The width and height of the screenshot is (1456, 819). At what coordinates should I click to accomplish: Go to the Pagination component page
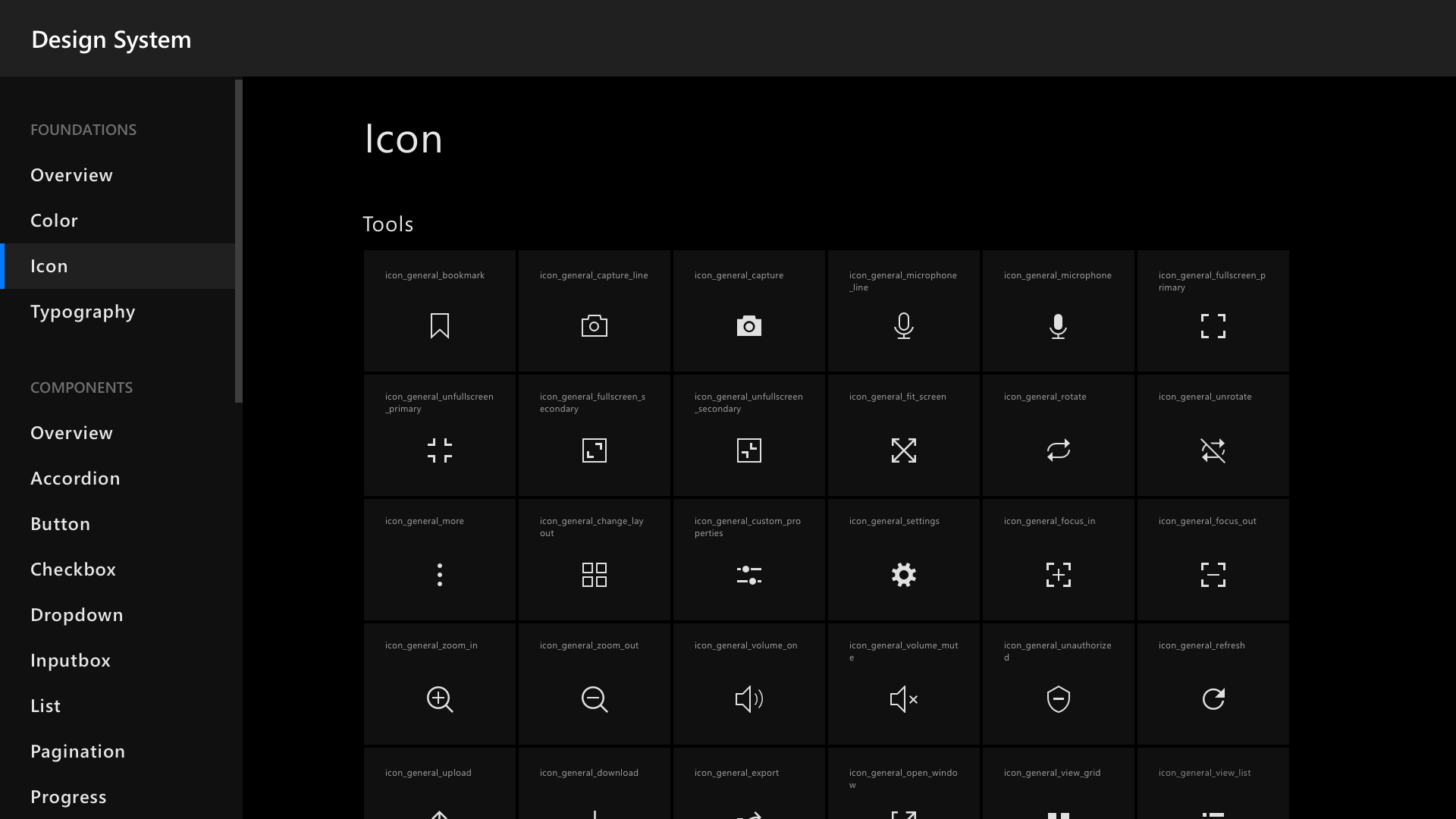(77, 752)
